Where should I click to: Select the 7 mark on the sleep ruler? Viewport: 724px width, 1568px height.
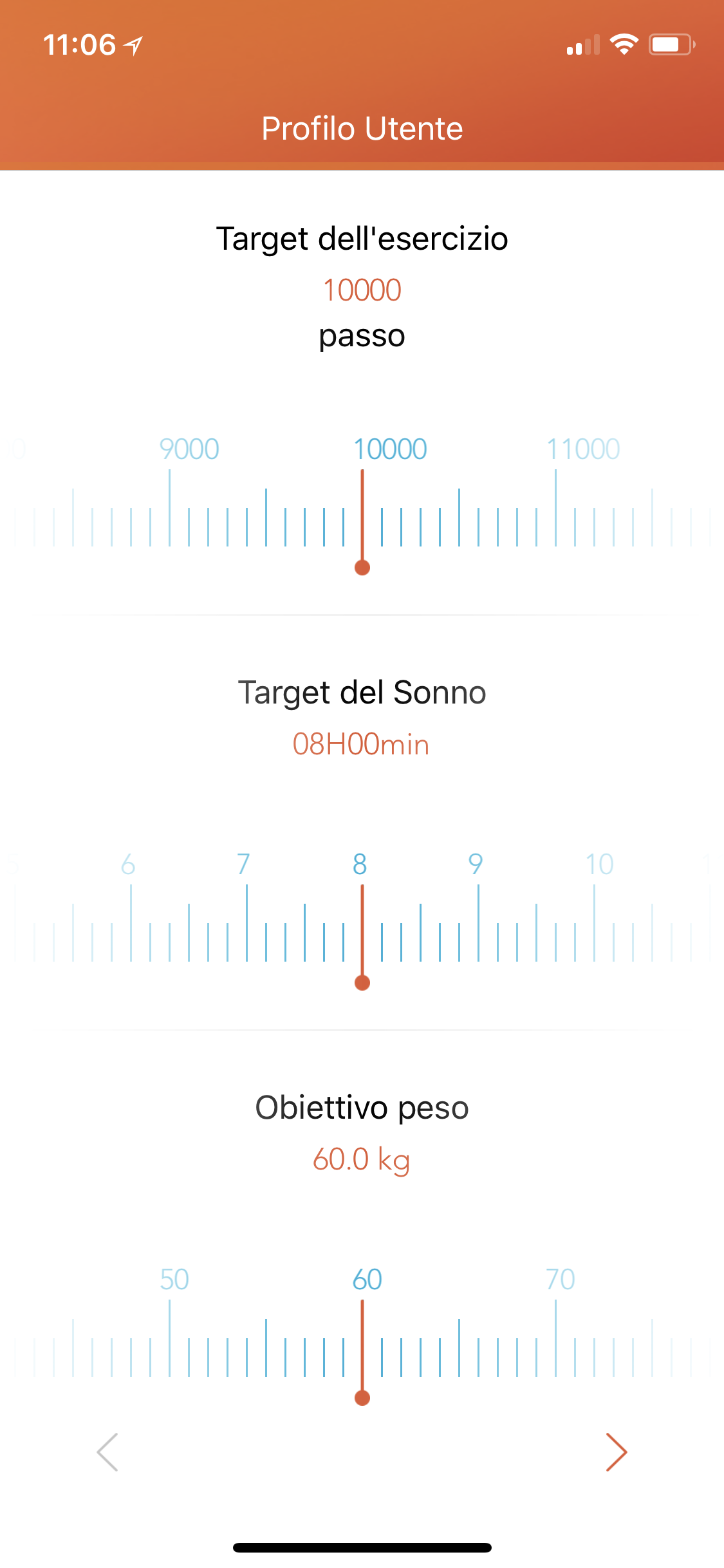245,864
